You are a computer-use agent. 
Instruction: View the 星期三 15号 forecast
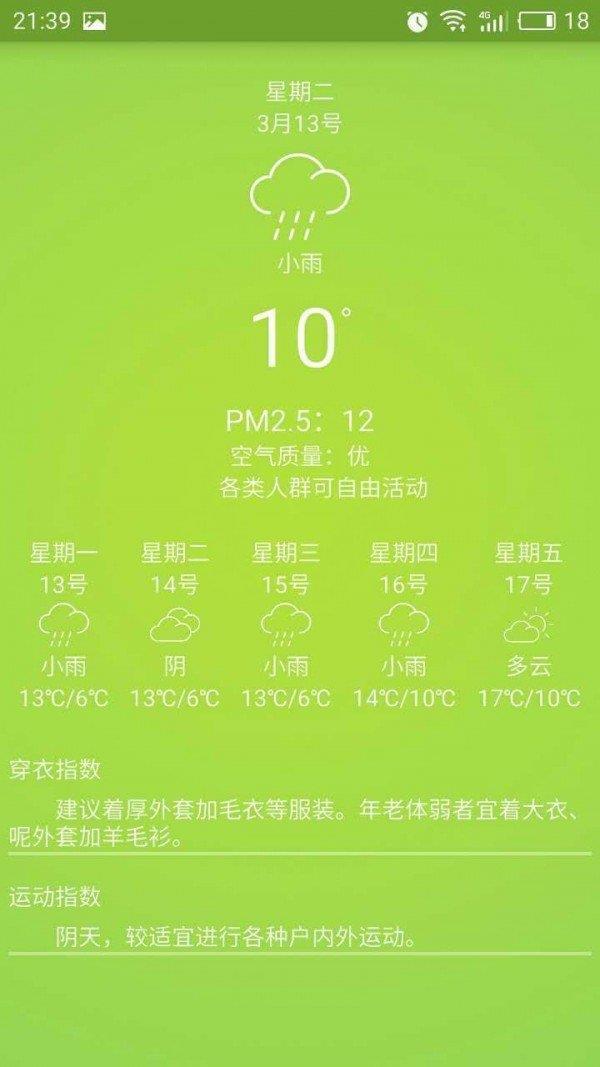[x=286, y=625]
